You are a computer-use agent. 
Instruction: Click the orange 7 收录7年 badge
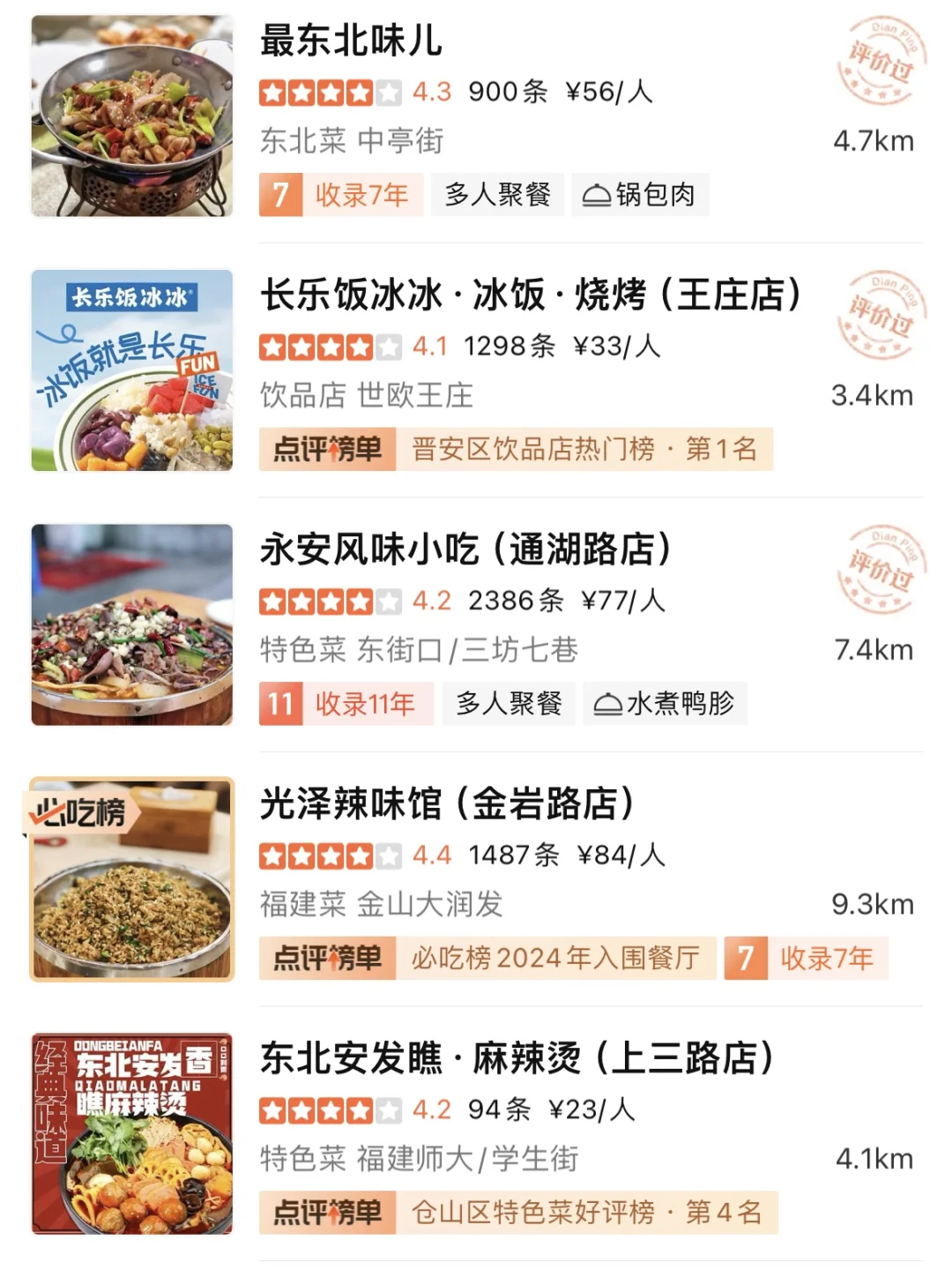[x=338, y=195]
